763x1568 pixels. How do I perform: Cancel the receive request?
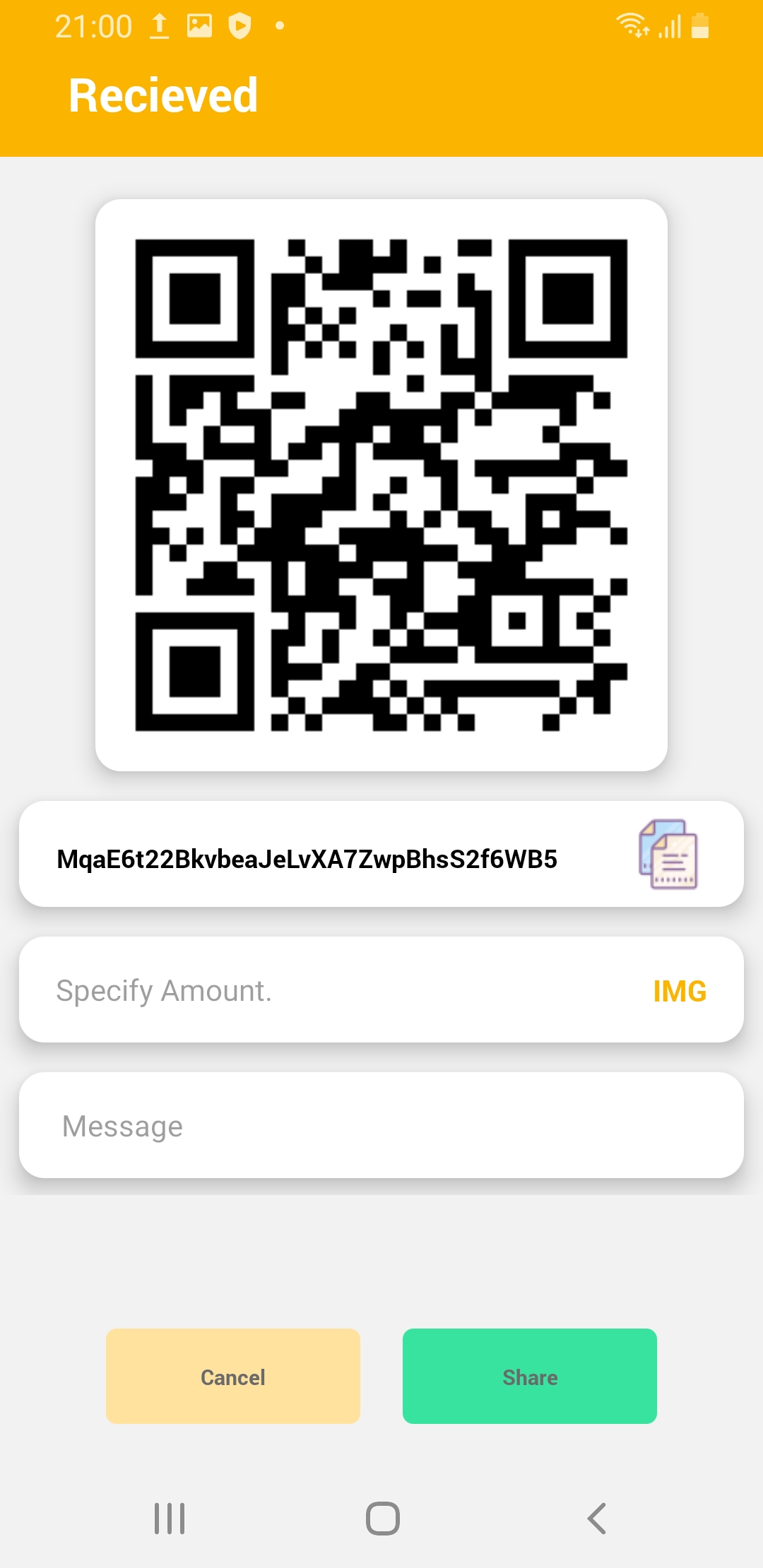pyautogui.click(x=233, y=1376)
